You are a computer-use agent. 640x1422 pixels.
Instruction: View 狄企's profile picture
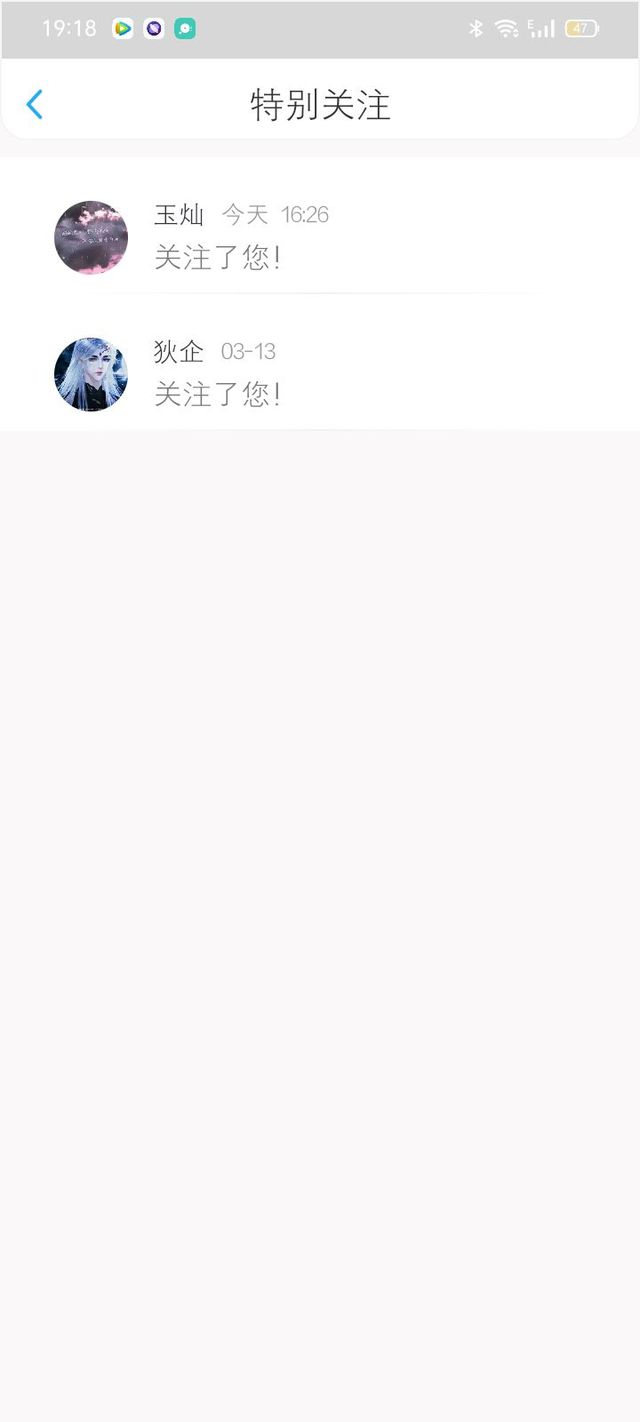[91, 374]
